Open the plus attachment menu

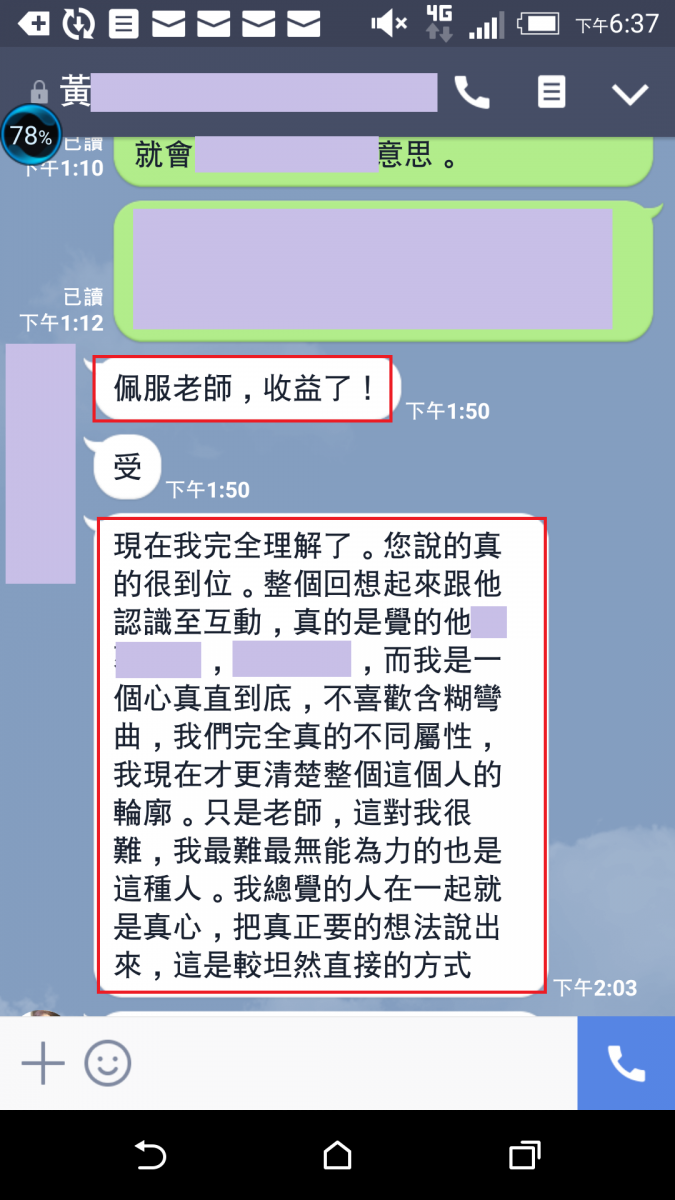[x=43, y=1063]
